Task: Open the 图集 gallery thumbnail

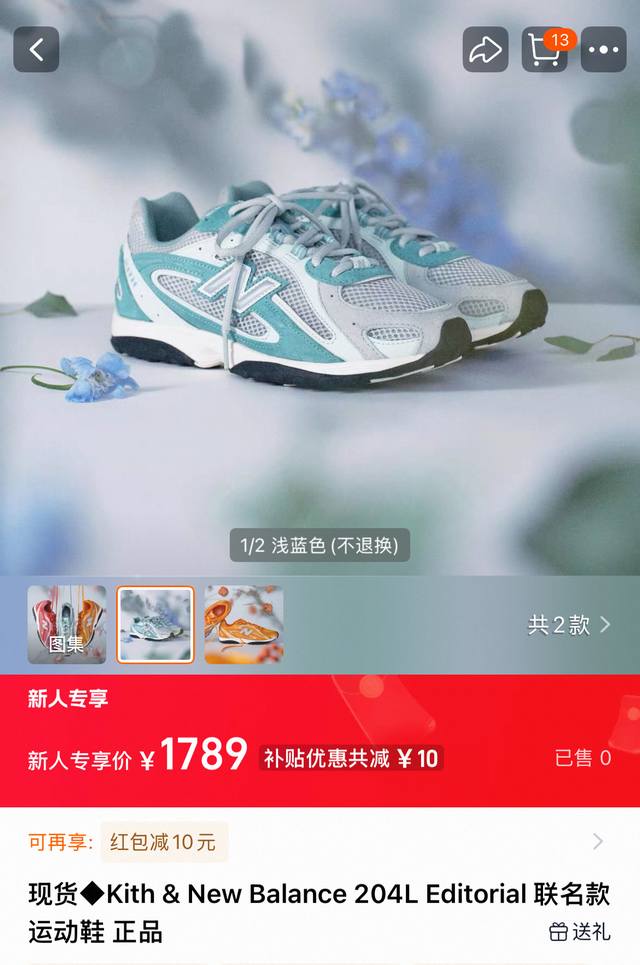Action: (x=66, y=624)
